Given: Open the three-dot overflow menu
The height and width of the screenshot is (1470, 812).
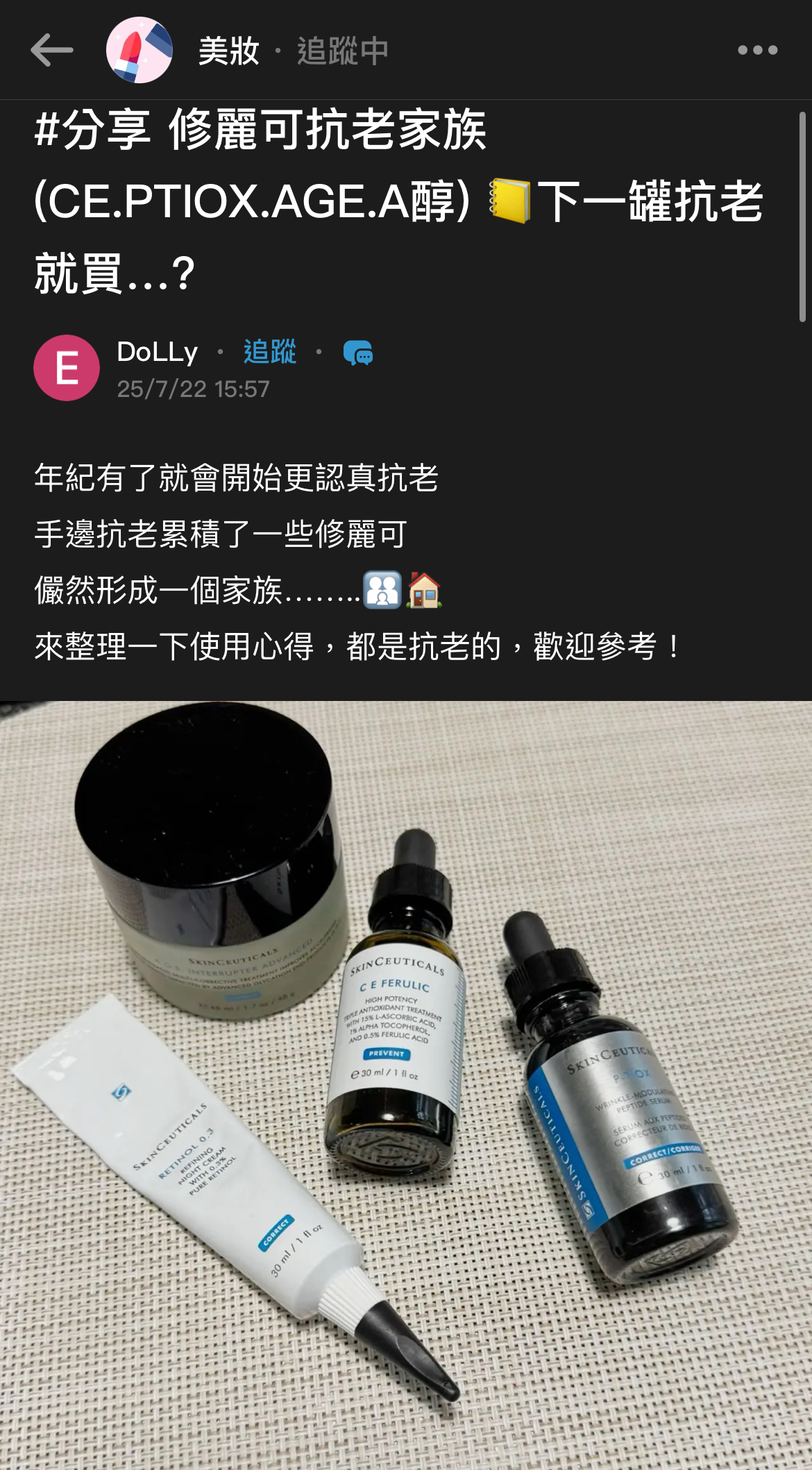Looking at the screenshot, I should click(x=757, y=50).
